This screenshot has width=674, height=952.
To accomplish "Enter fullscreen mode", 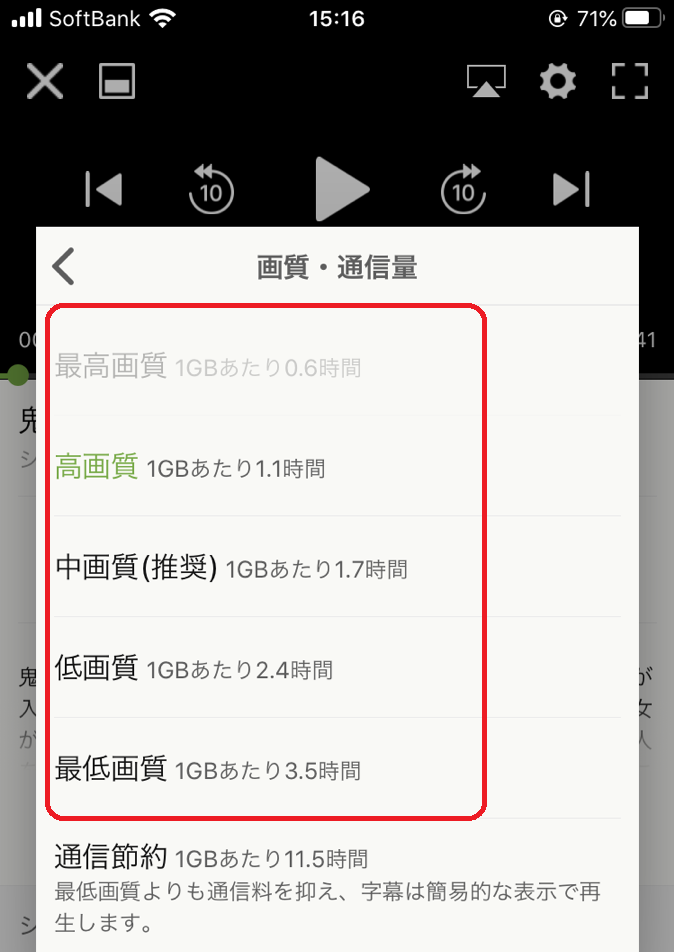I will pyautogui.click(x=630, y=81).
